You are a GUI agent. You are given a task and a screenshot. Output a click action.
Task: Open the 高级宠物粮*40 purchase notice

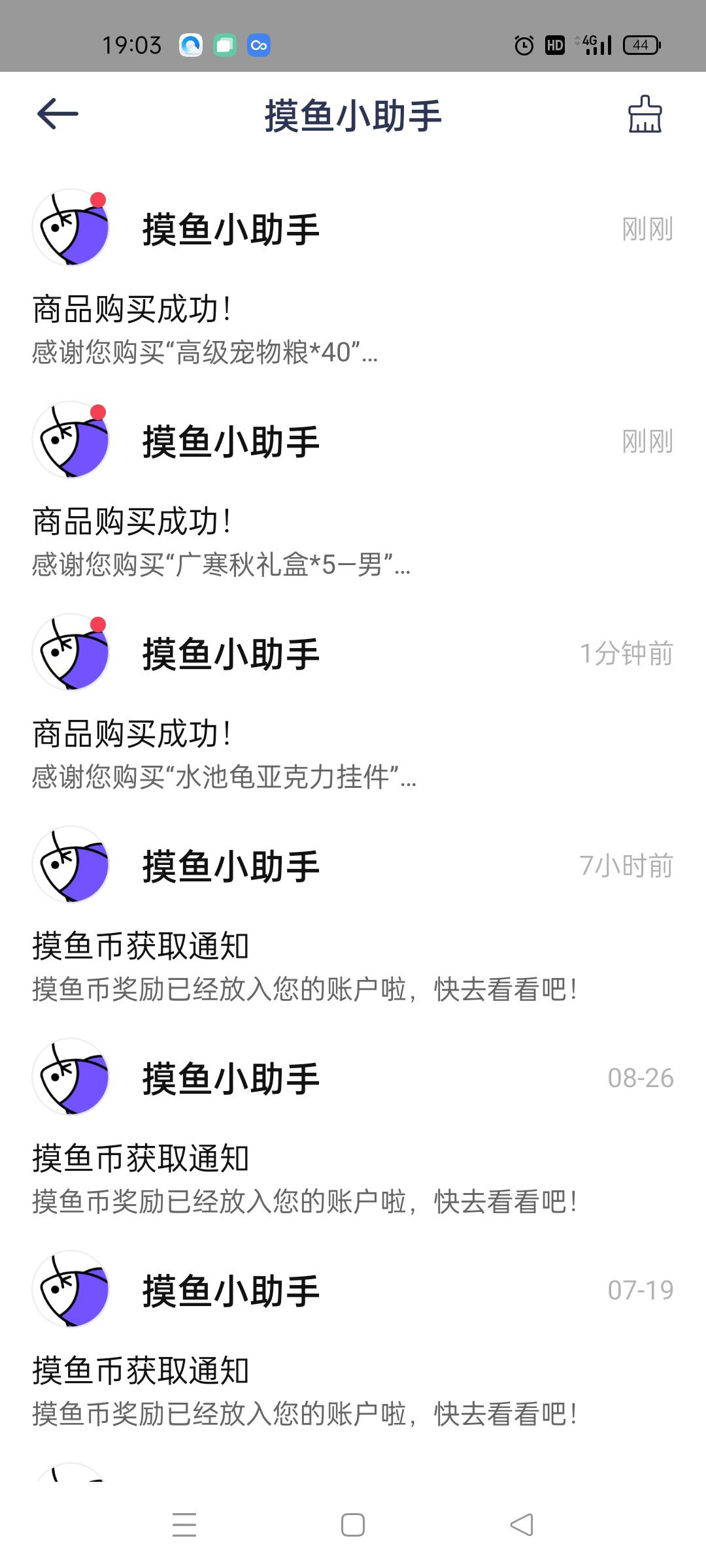point(353,278)
